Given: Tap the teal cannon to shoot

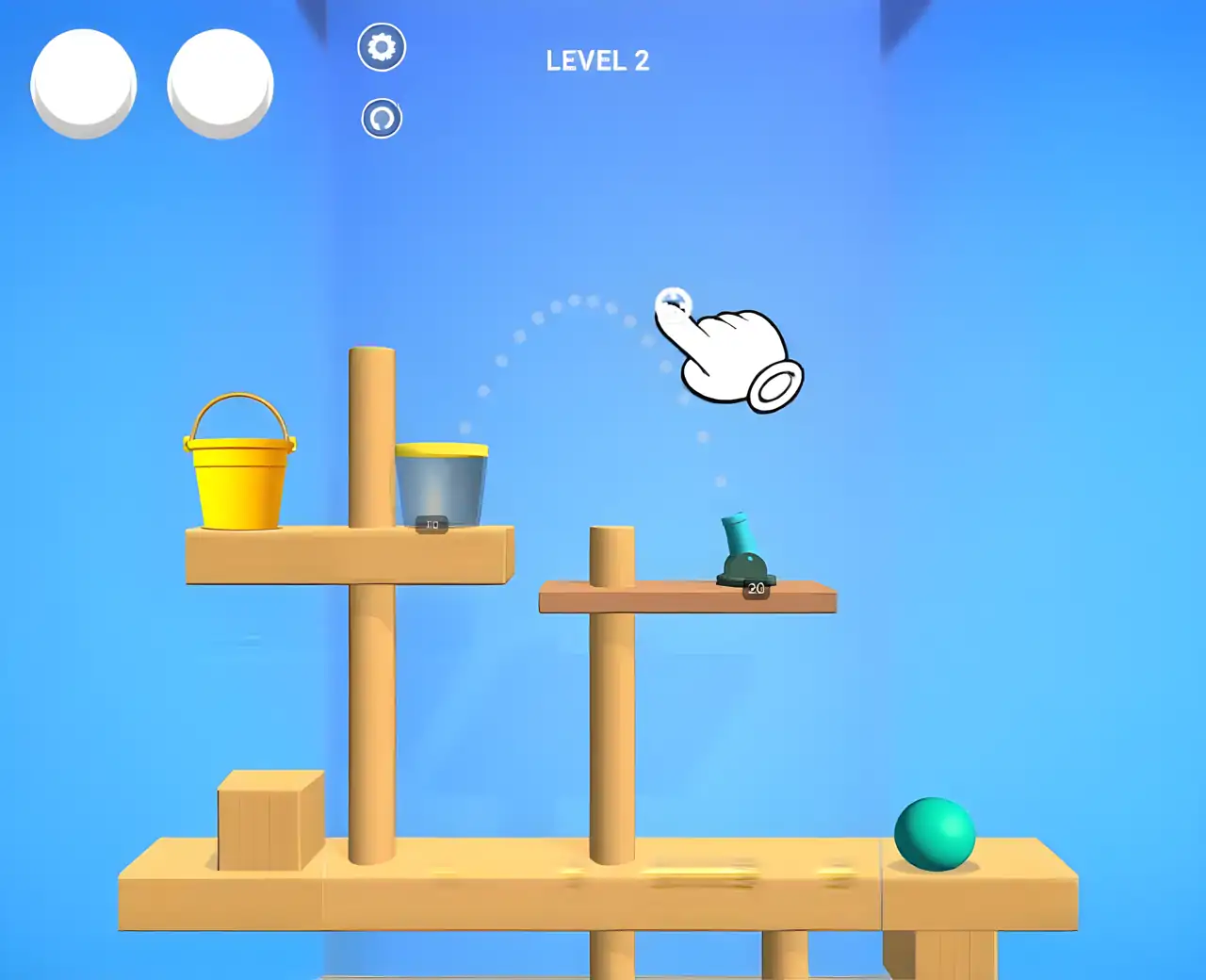Looking at the screenshot, I should [743, 551].
